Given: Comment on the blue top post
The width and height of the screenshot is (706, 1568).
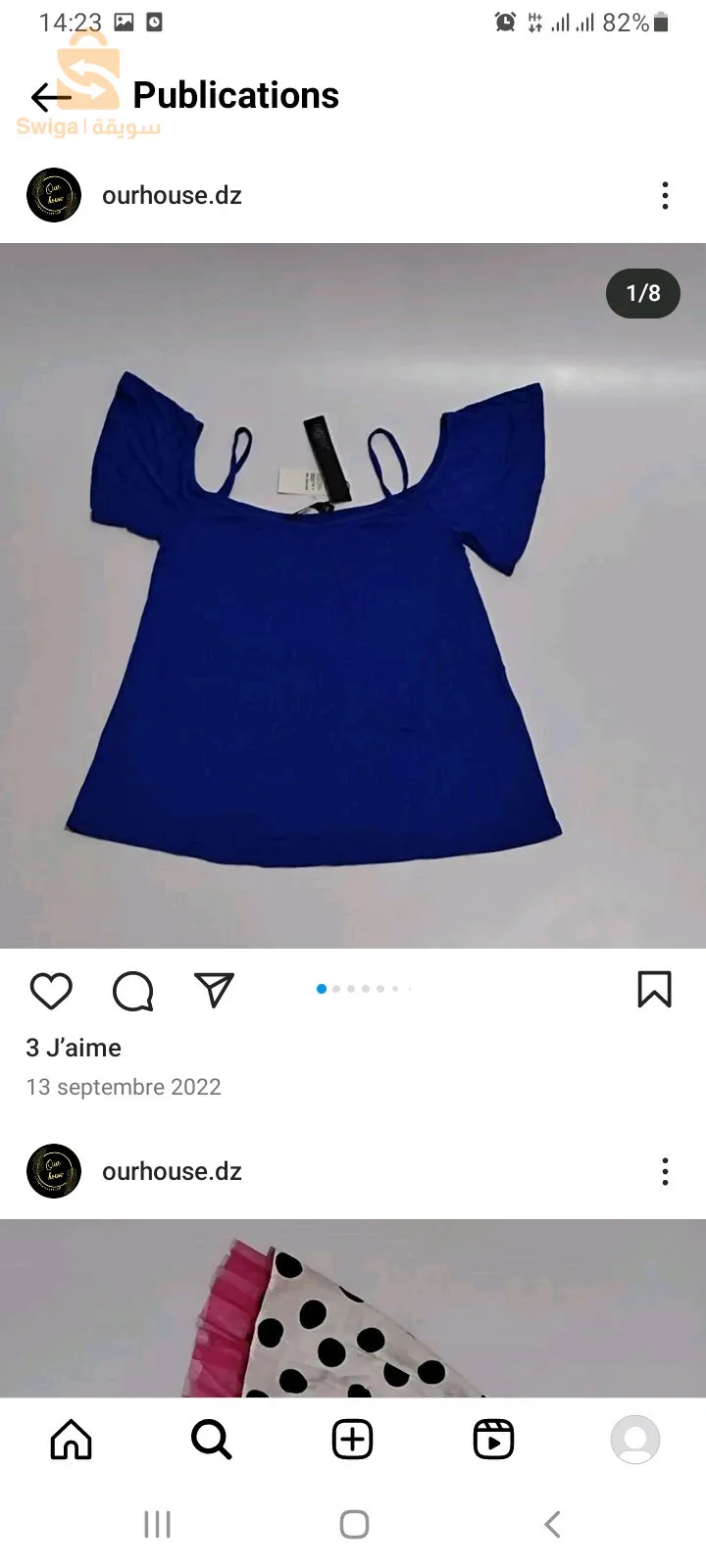Looking at the screenshot, I should [132, 991].
